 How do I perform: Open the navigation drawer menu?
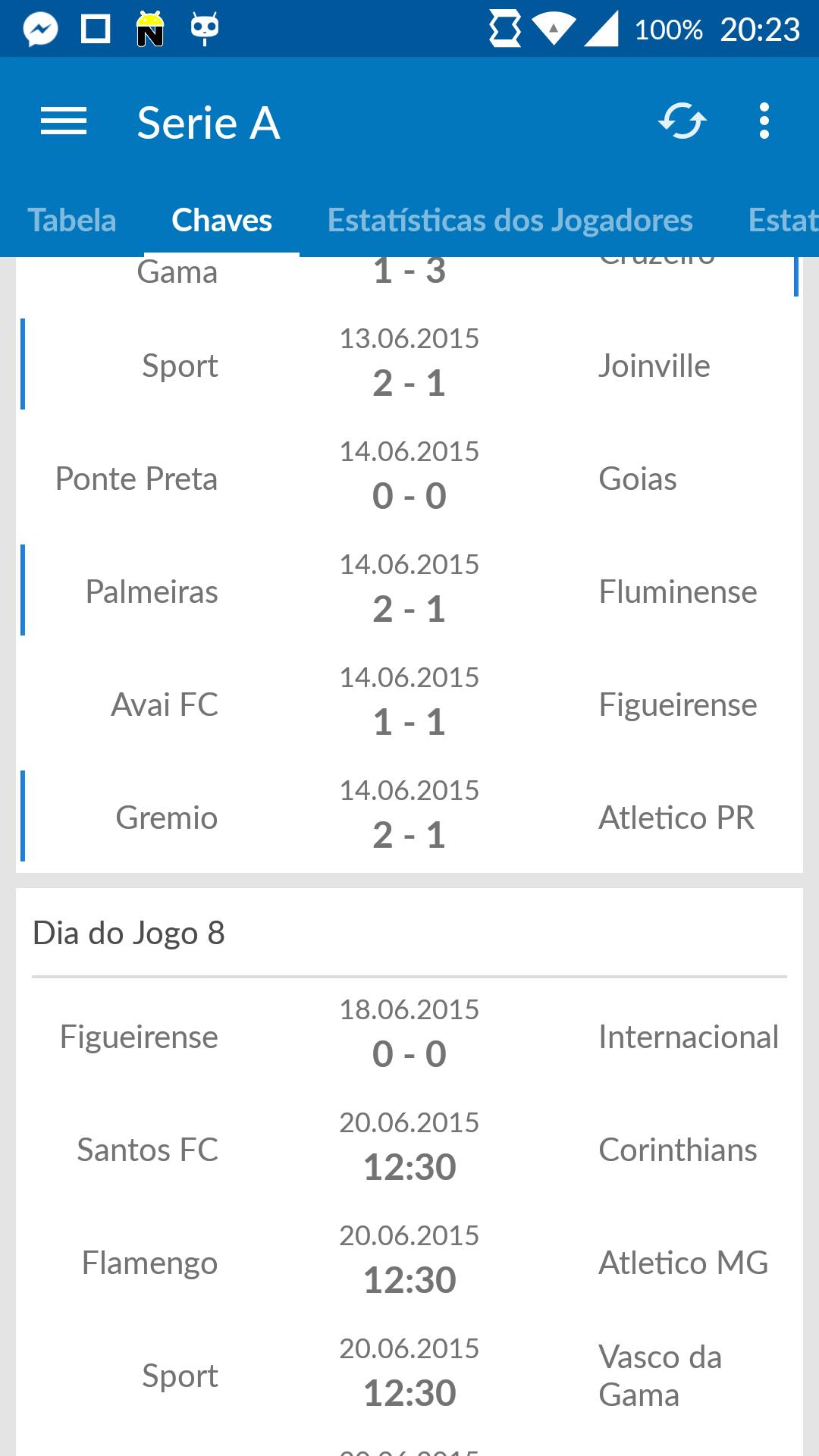click(64, 121)
